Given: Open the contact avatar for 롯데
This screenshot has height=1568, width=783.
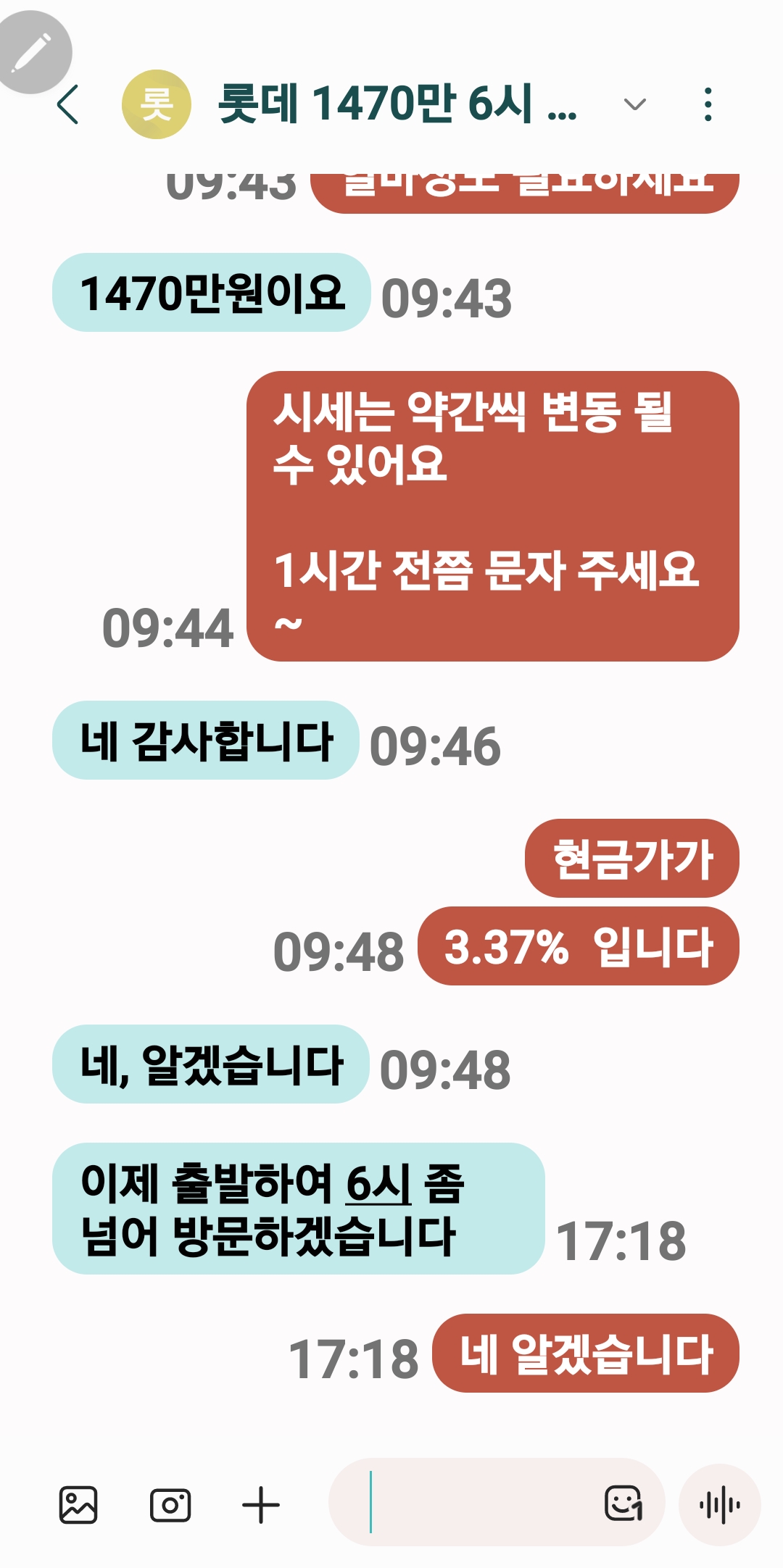Looking at the screenshot, I should (x=156, y=104).
